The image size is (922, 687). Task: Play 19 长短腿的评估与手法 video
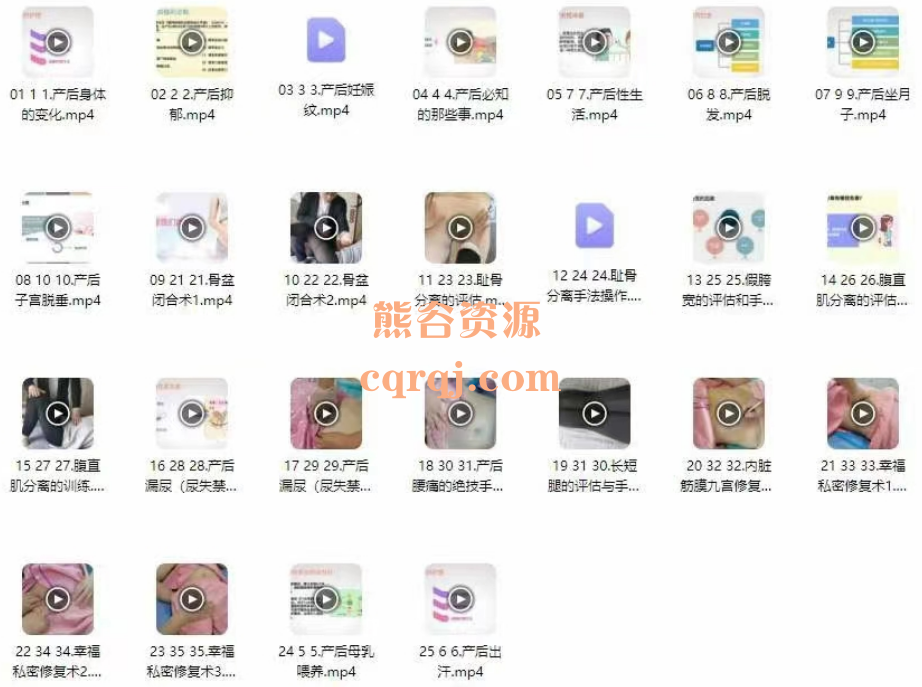pos(595,413)
